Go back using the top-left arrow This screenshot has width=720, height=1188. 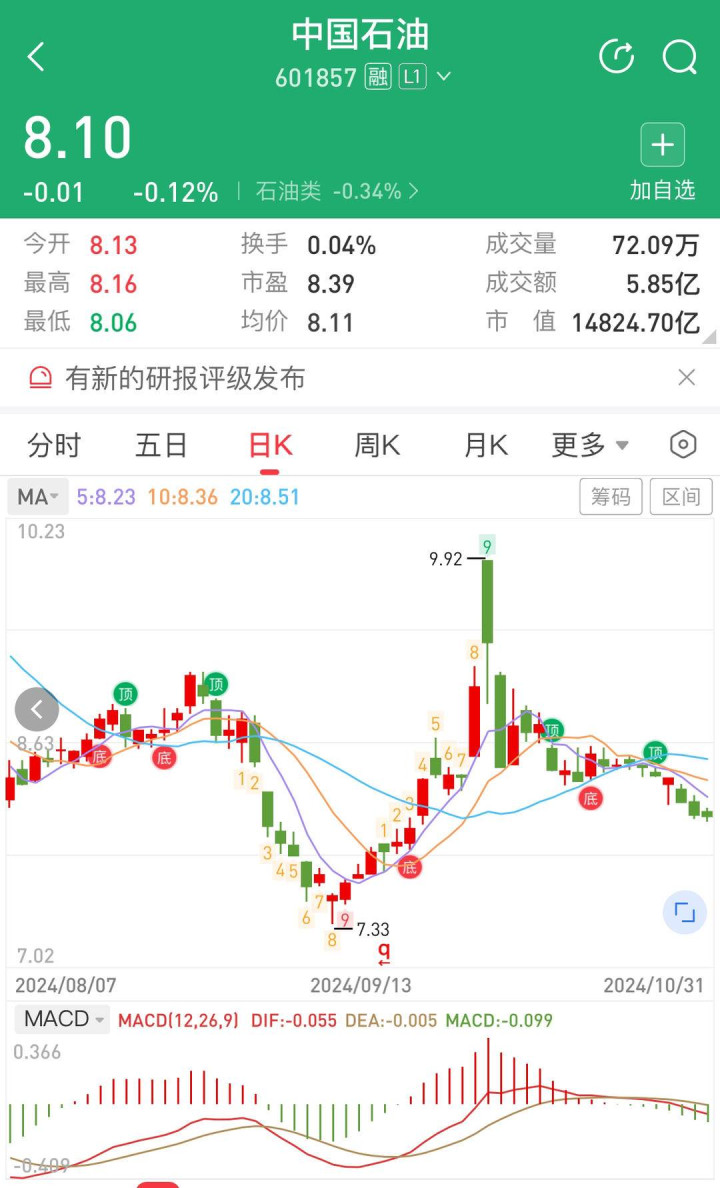click(x=36, y=57)
